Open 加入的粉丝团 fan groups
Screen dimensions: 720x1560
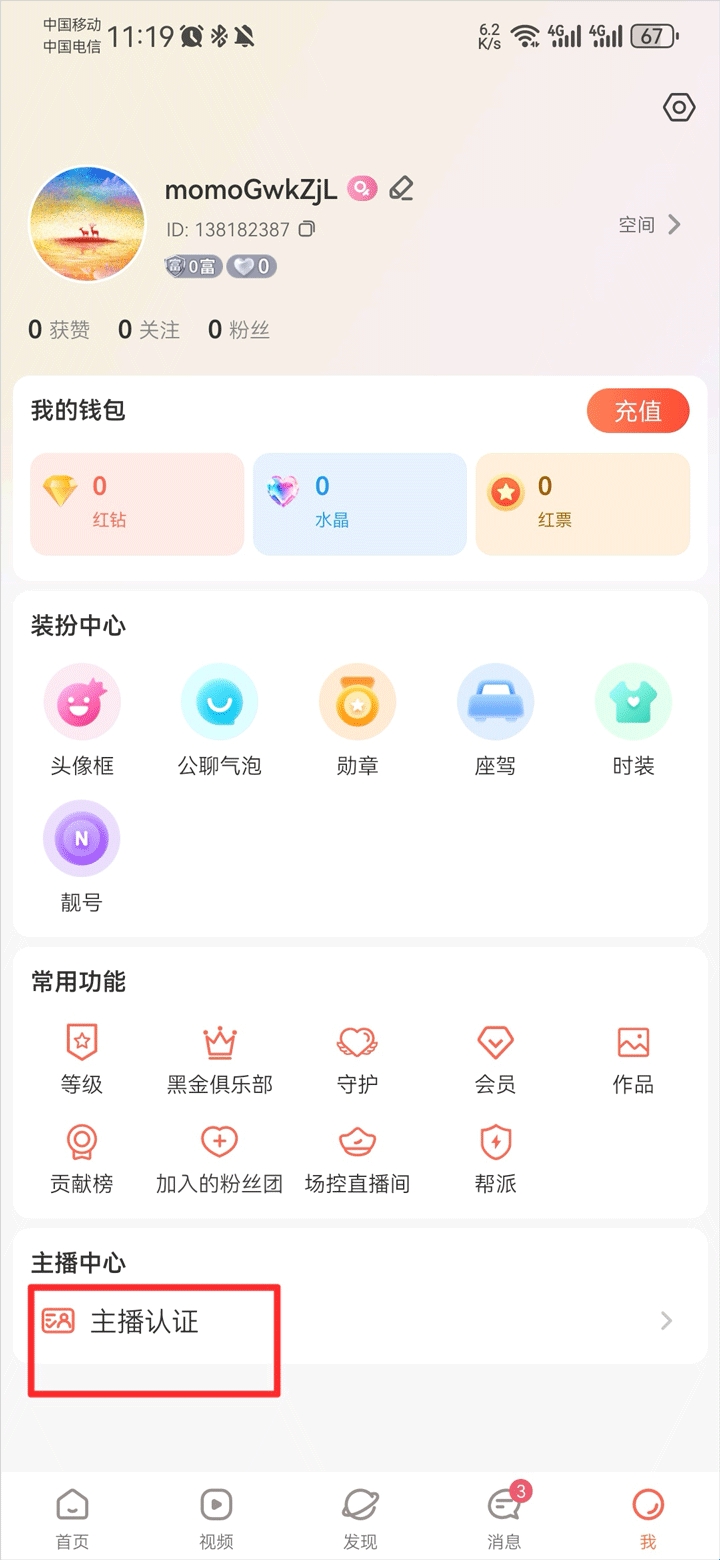coord(219,1158)
